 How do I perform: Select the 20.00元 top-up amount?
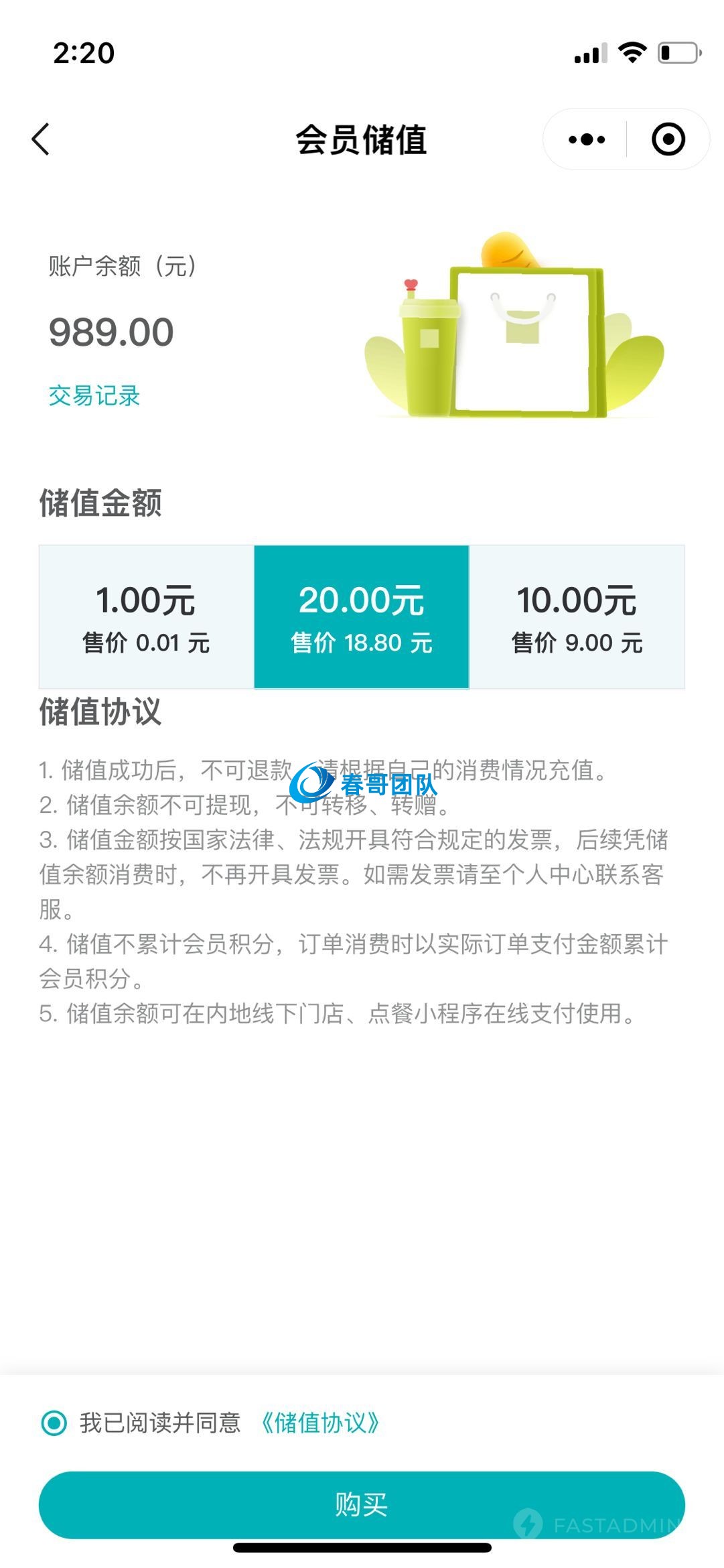point(362,617)
